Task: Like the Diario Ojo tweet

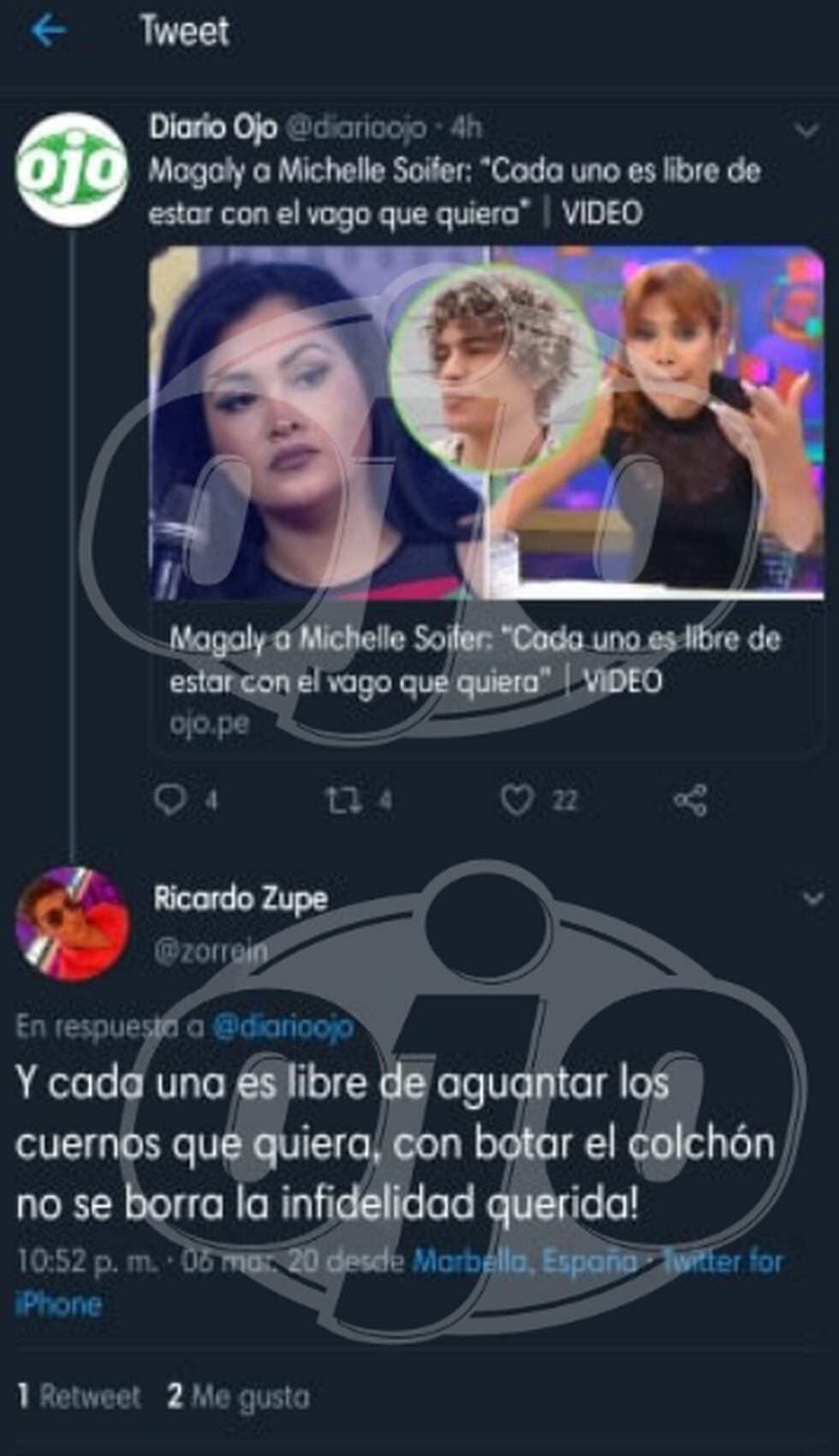Action: point(517,800)
